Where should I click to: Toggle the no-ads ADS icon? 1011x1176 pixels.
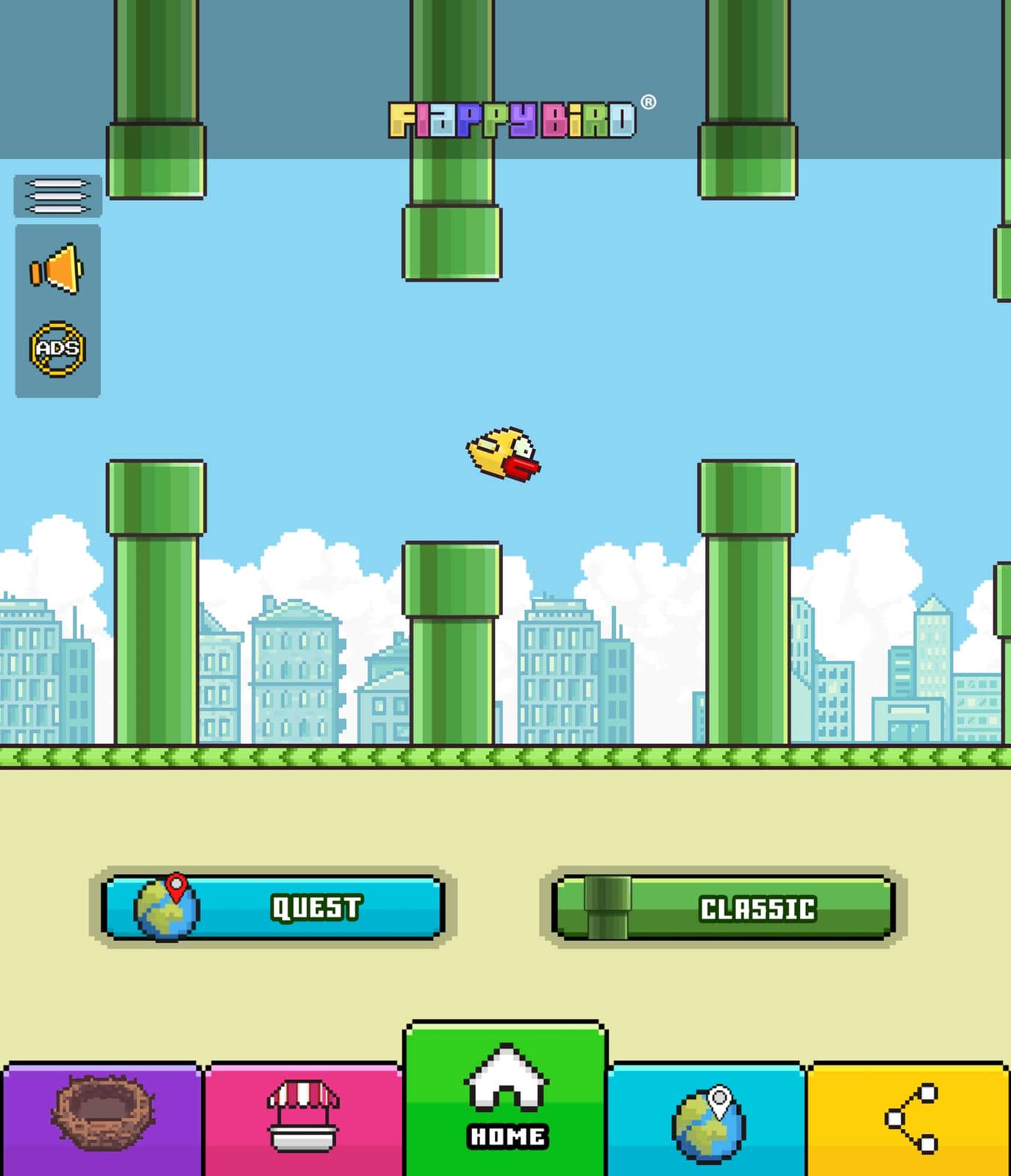tap(57, 349)
